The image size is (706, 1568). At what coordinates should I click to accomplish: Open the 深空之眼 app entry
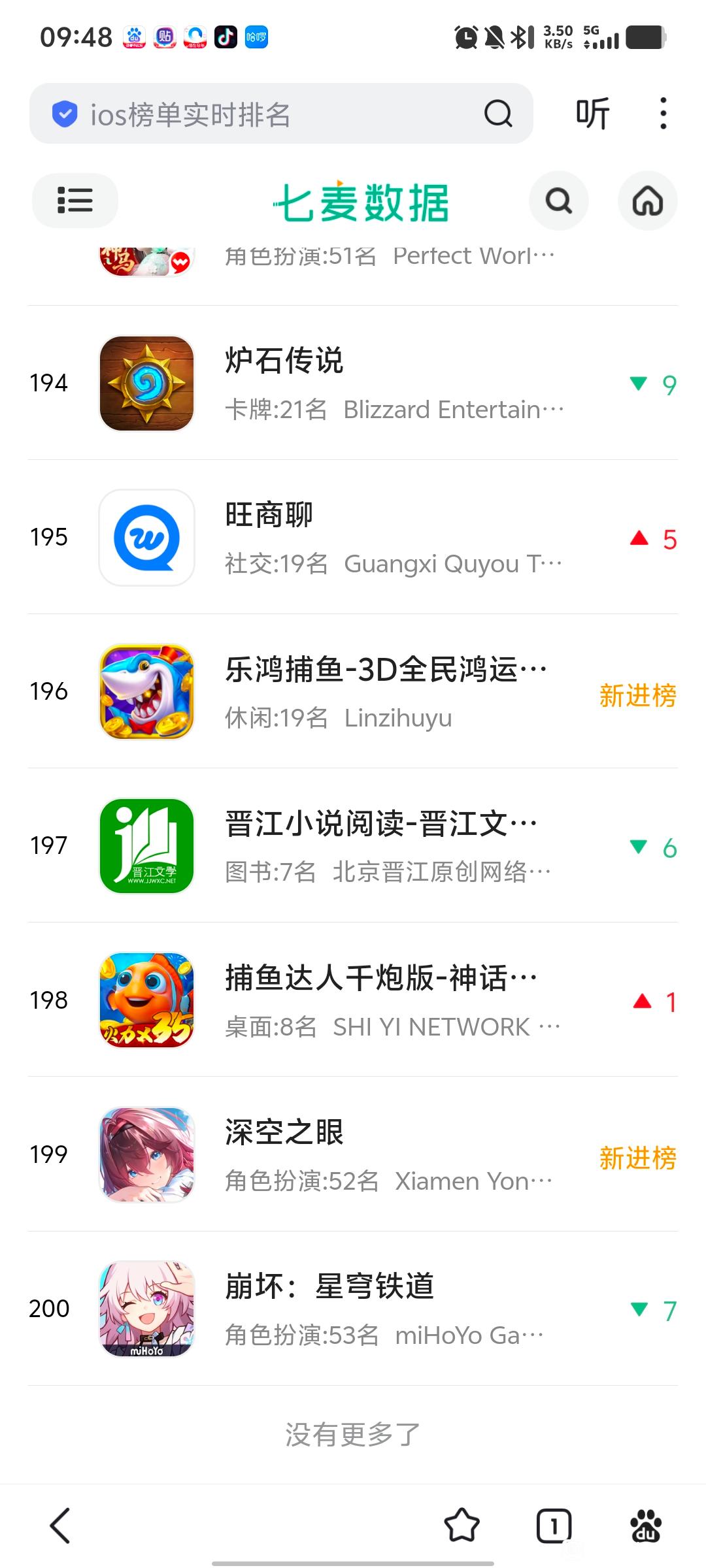click(353, 1154)
